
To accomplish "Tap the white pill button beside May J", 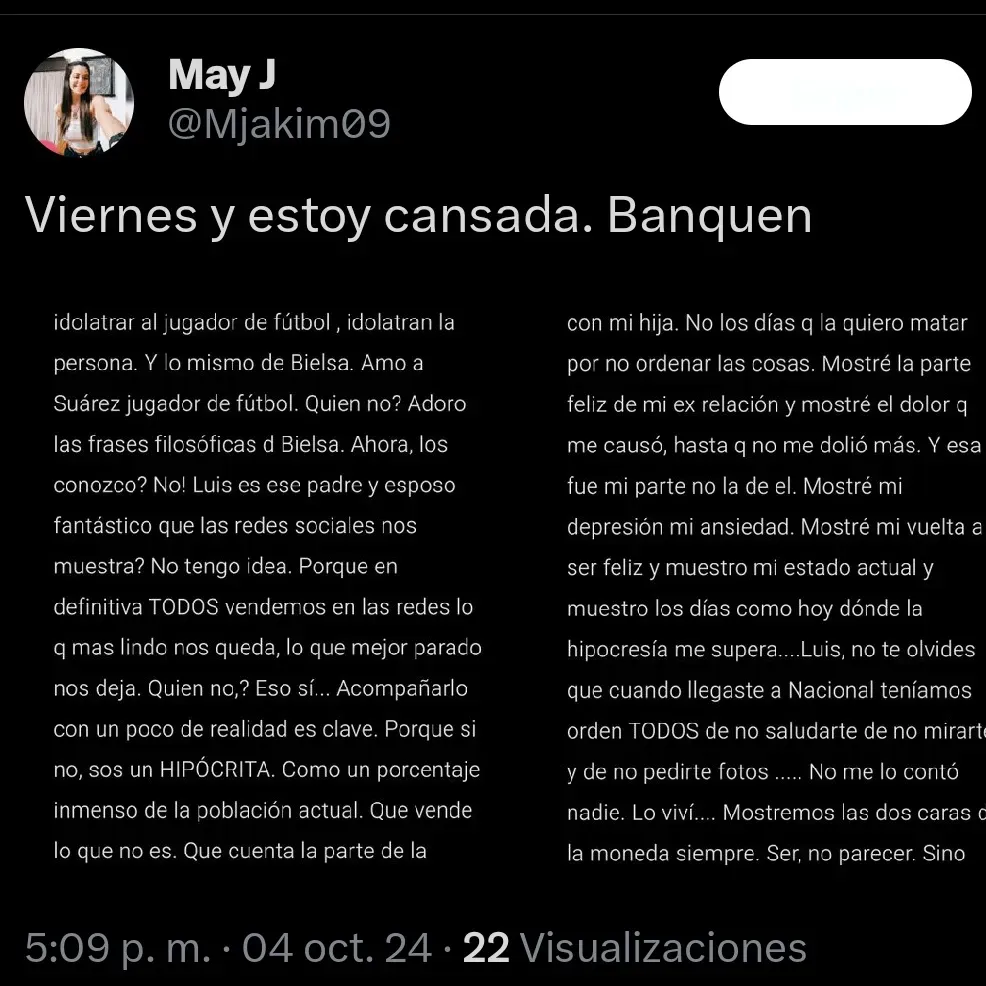I will pyautogui.click(x=845, y=92).
